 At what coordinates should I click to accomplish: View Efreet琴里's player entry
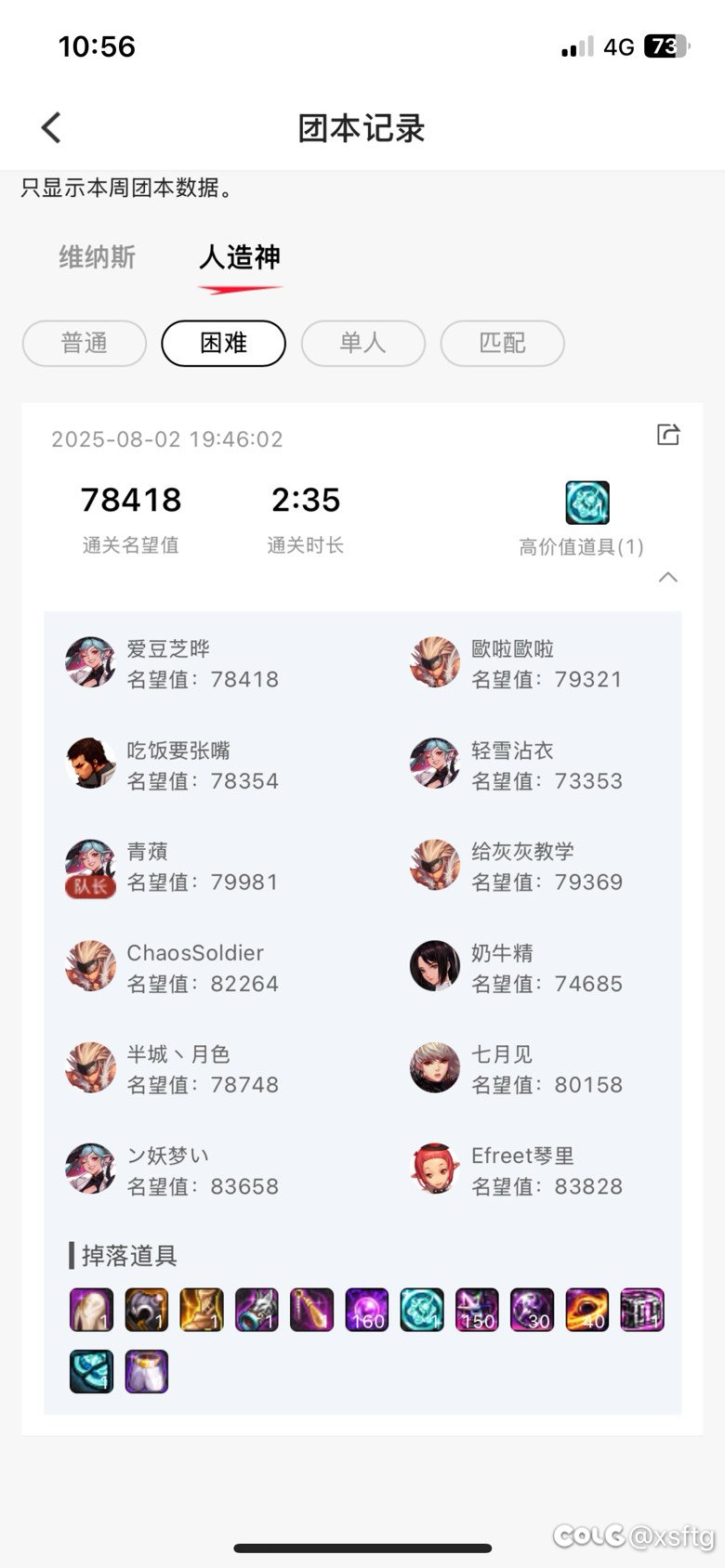[x=517, y=1170]
